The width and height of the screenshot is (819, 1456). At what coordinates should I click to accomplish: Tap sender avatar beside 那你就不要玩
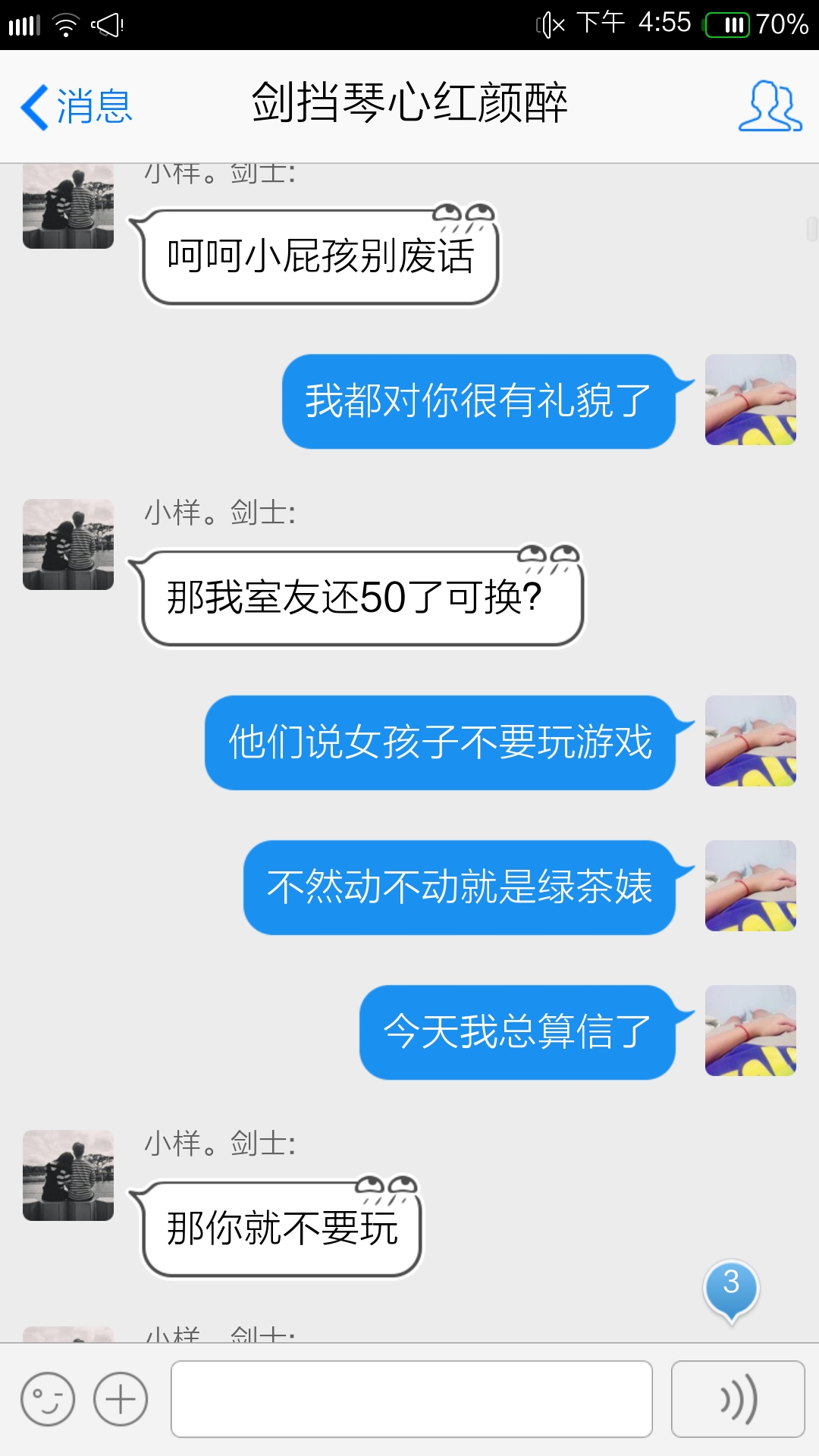[68, 1175]
